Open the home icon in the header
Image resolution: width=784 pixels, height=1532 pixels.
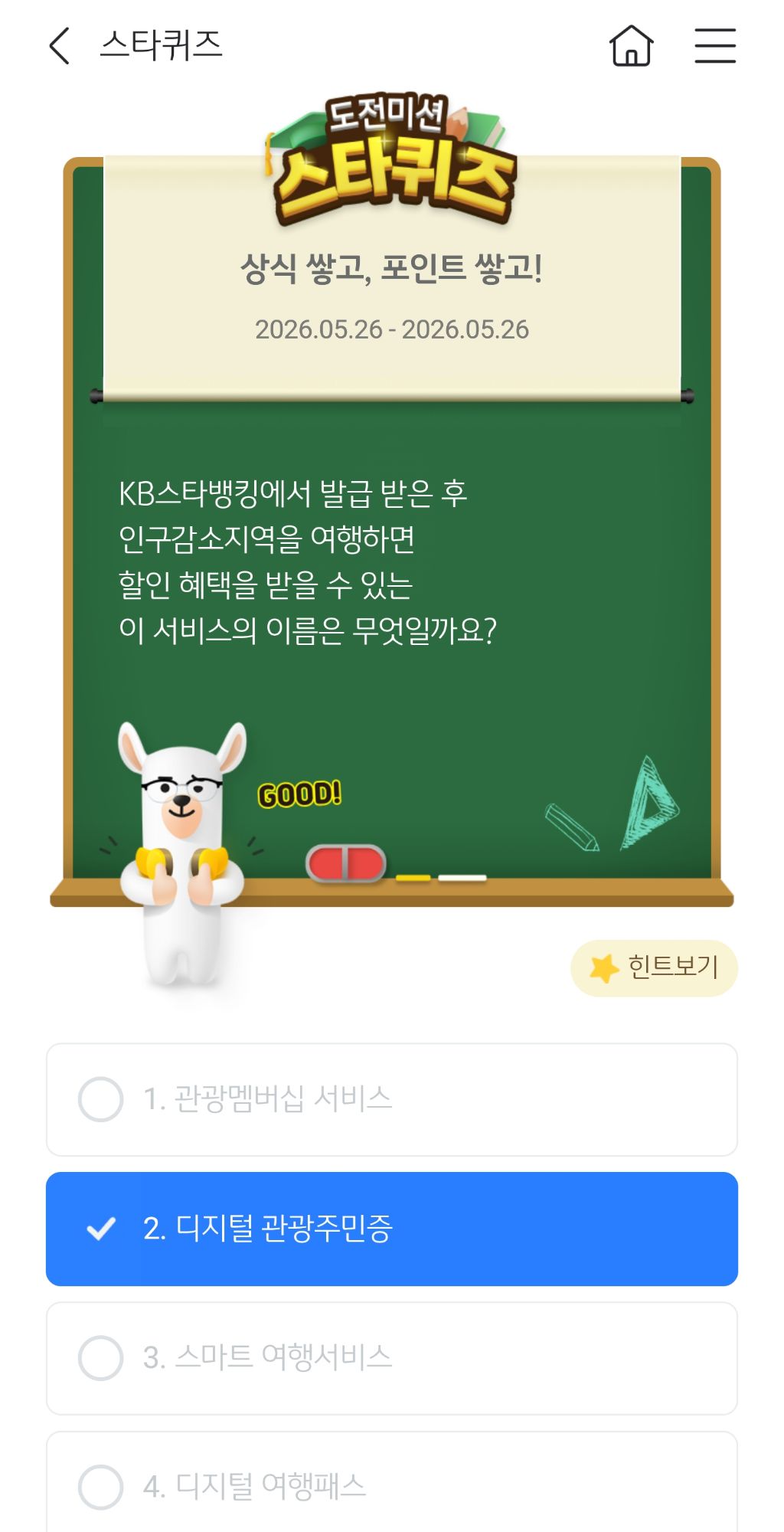tap(631, 46)
